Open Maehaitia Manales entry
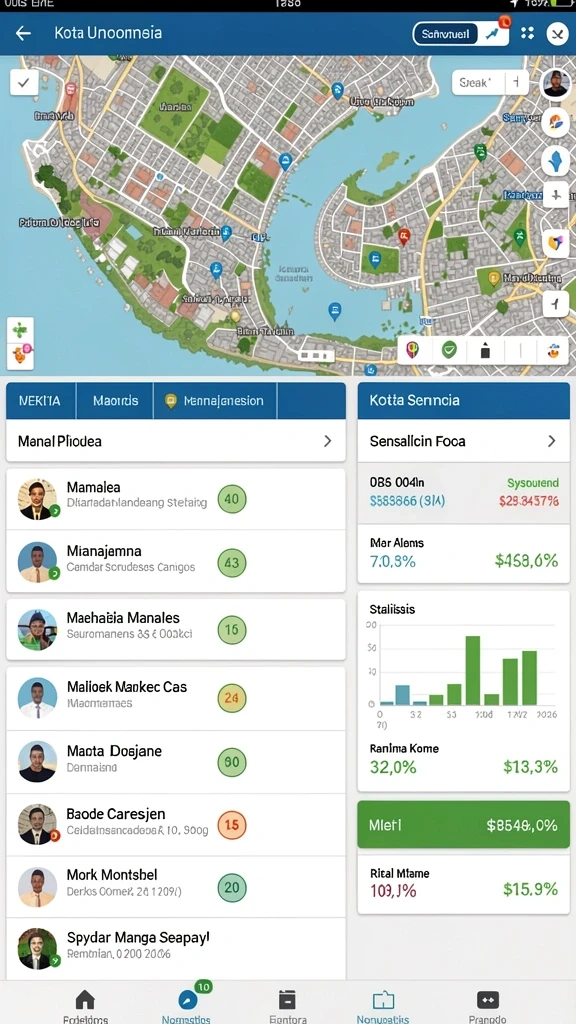 [x=176, y=630]
